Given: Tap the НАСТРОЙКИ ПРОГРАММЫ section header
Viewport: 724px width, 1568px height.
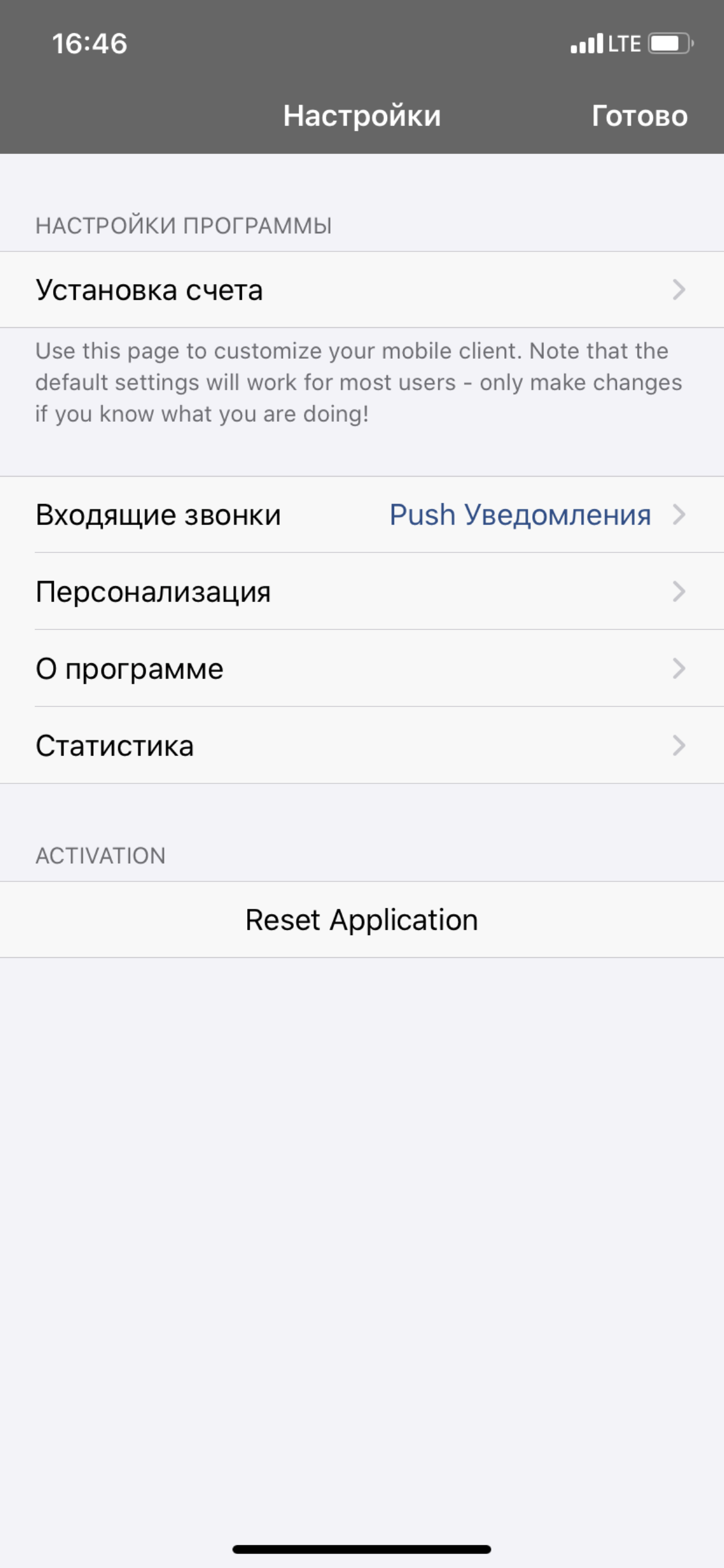Looking at the screenshot, I should click(182, 225).
